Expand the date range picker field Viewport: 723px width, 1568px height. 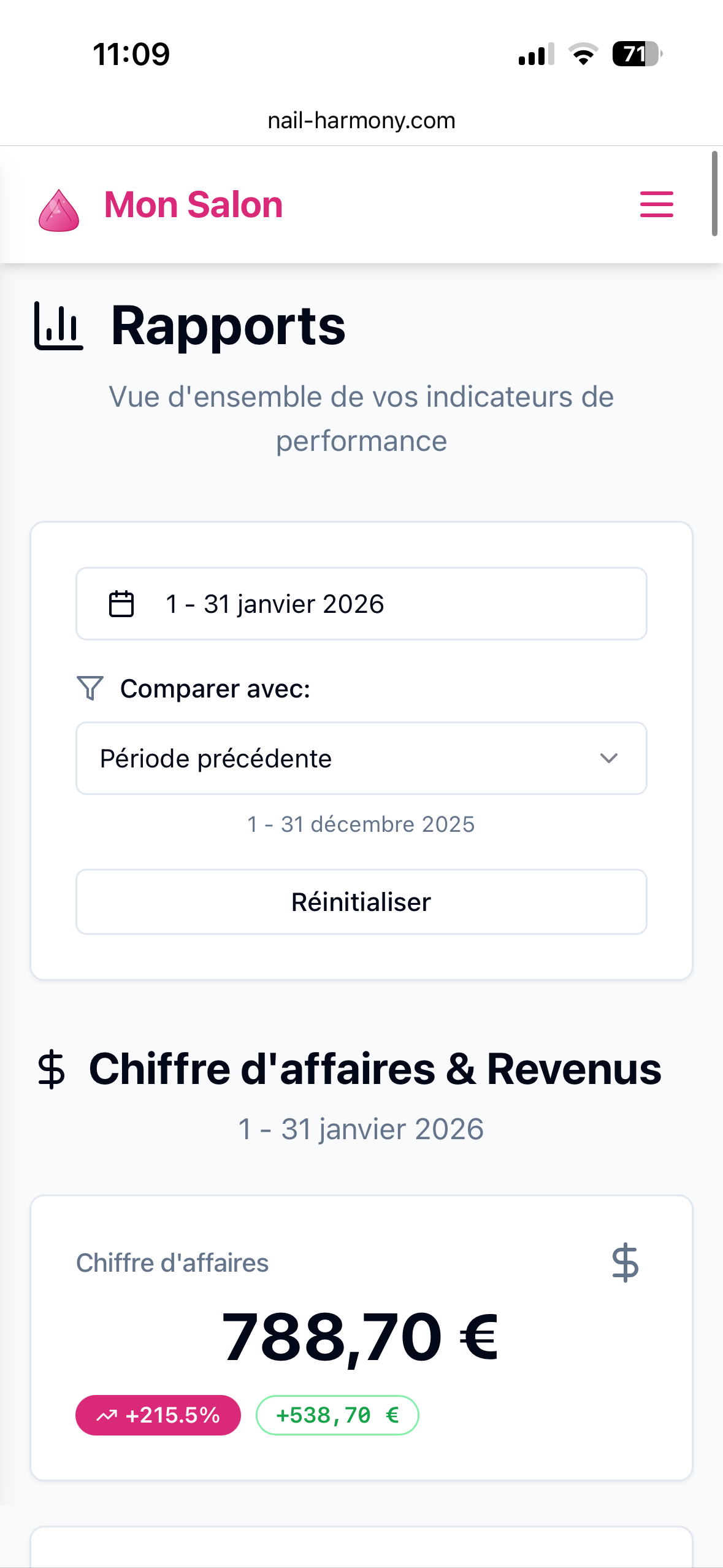click(x=361, y=603)
